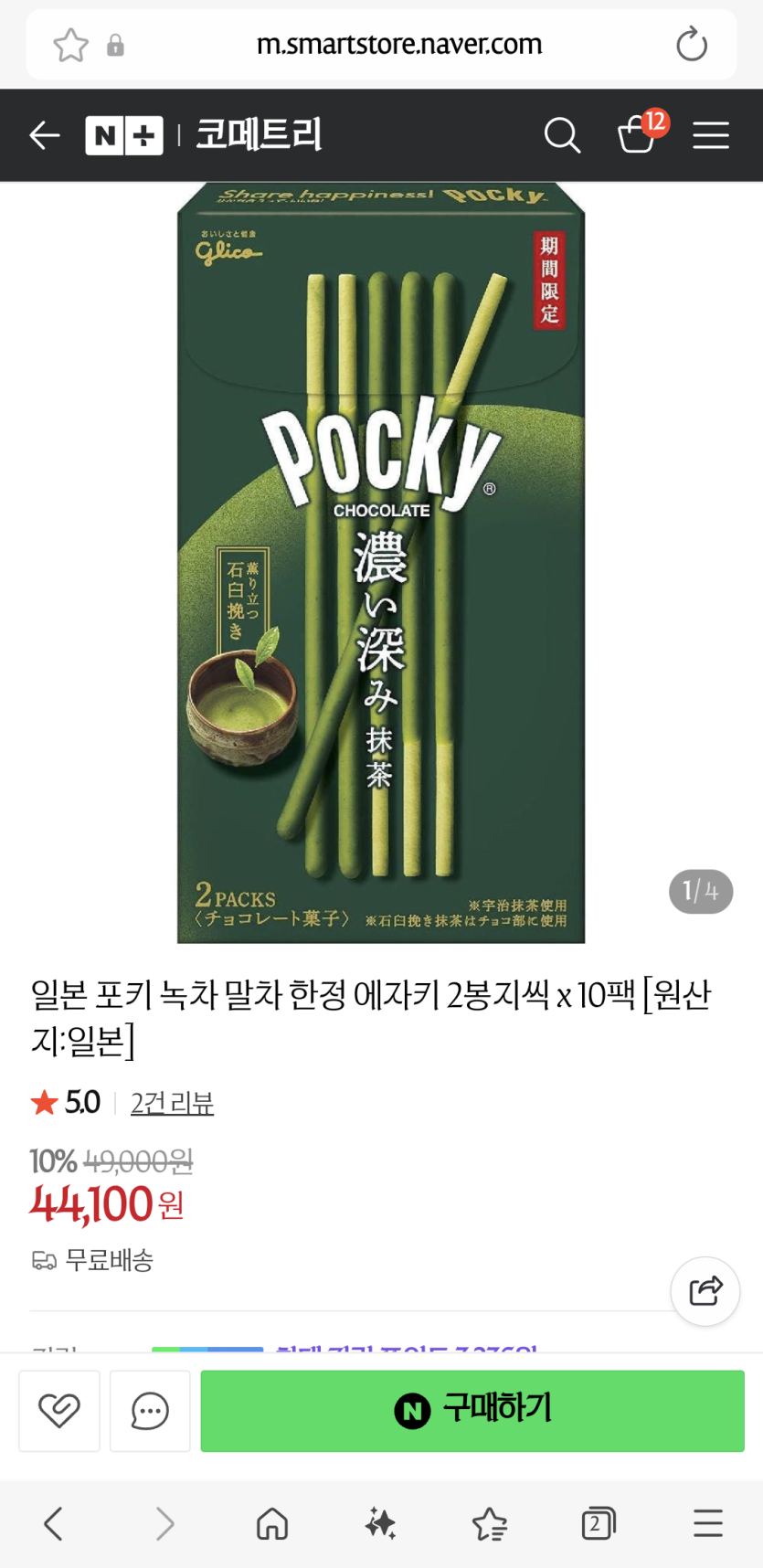Open the 2건 리뷰 reviews link
The width and height of the screenshot is (763, 1568).
172,1103
